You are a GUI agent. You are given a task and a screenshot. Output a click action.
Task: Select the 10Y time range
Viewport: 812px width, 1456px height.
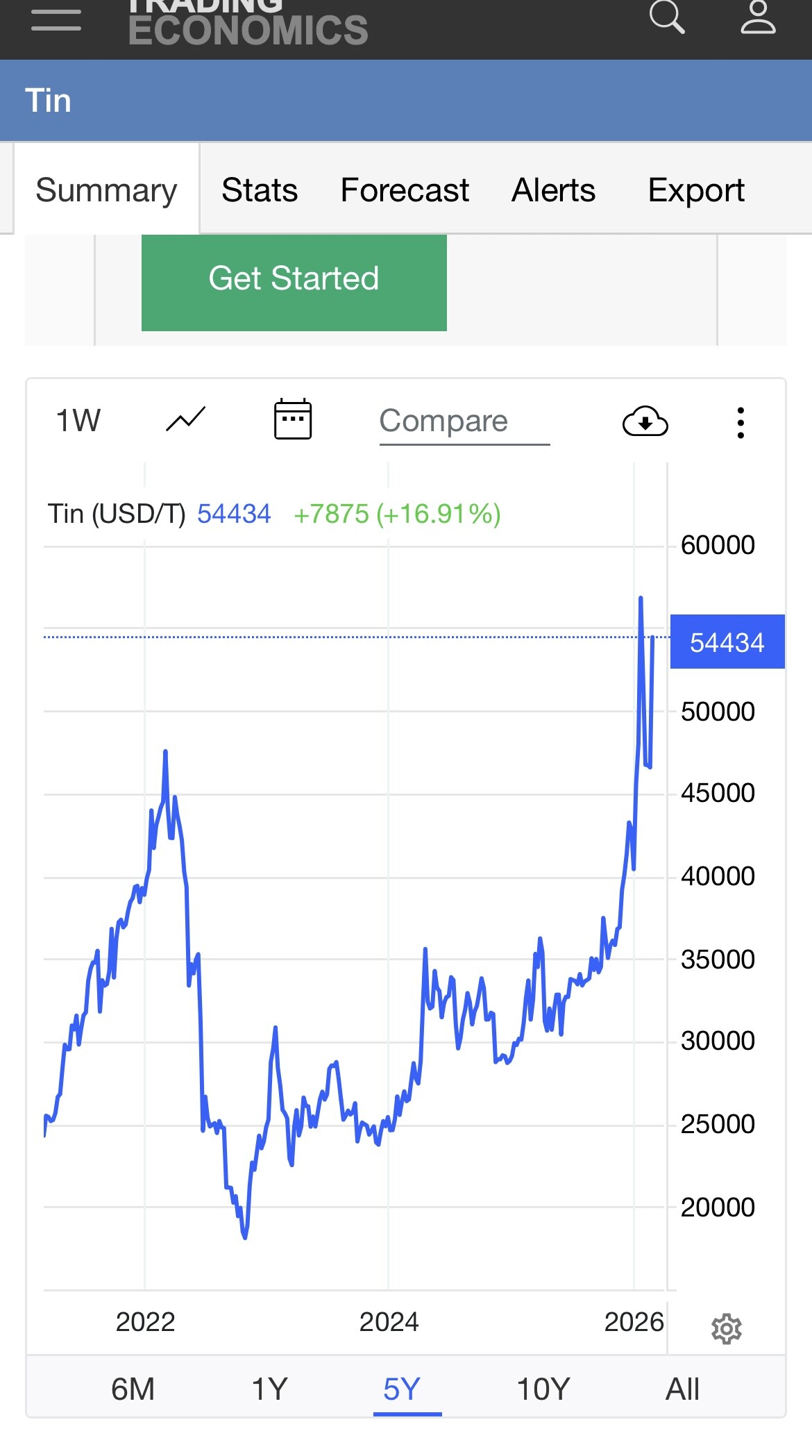pyautogui.click(x=543, y=1389)
